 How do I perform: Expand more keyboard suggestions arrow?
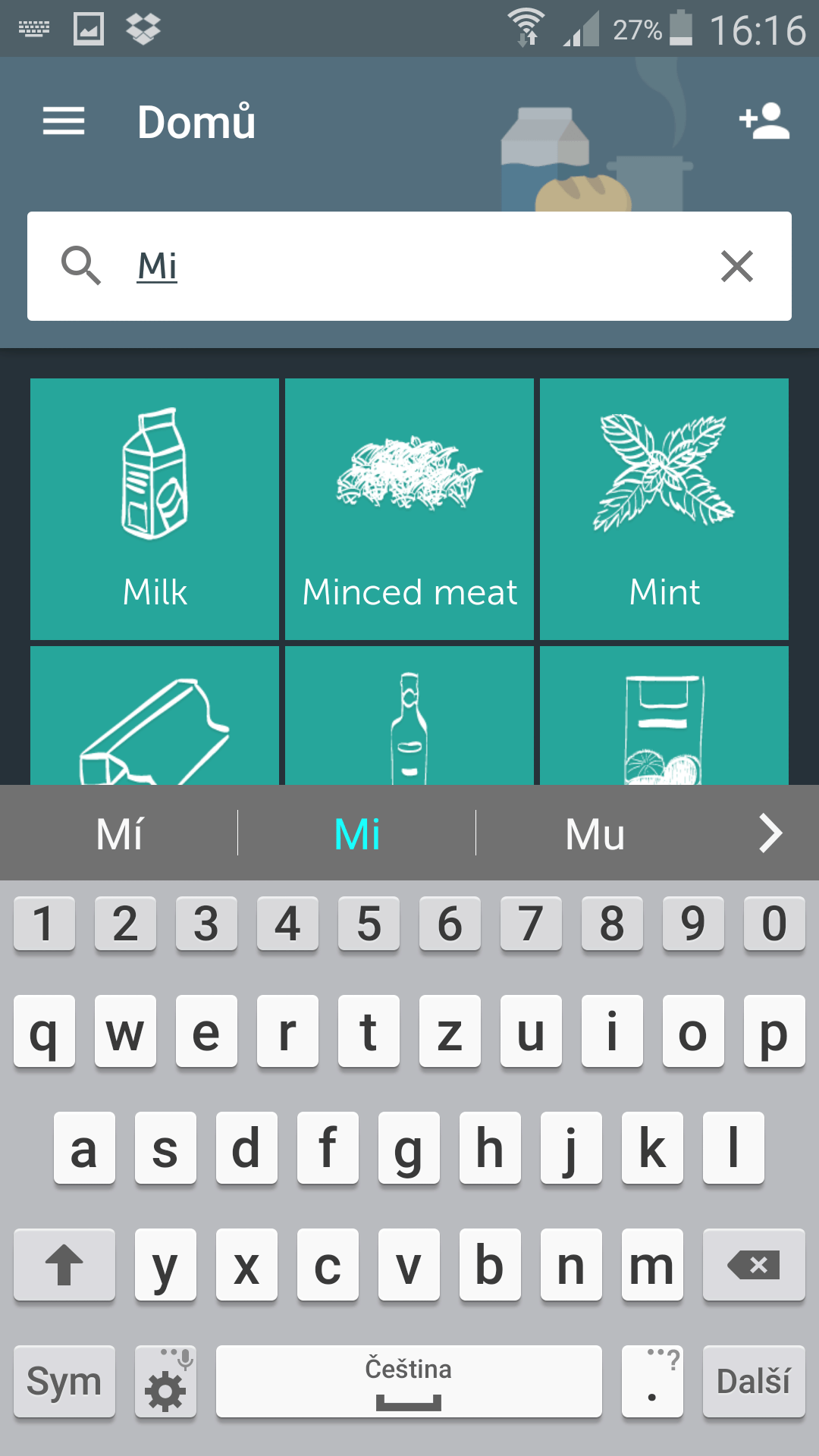pyautogui.click(x=770, y=834)
